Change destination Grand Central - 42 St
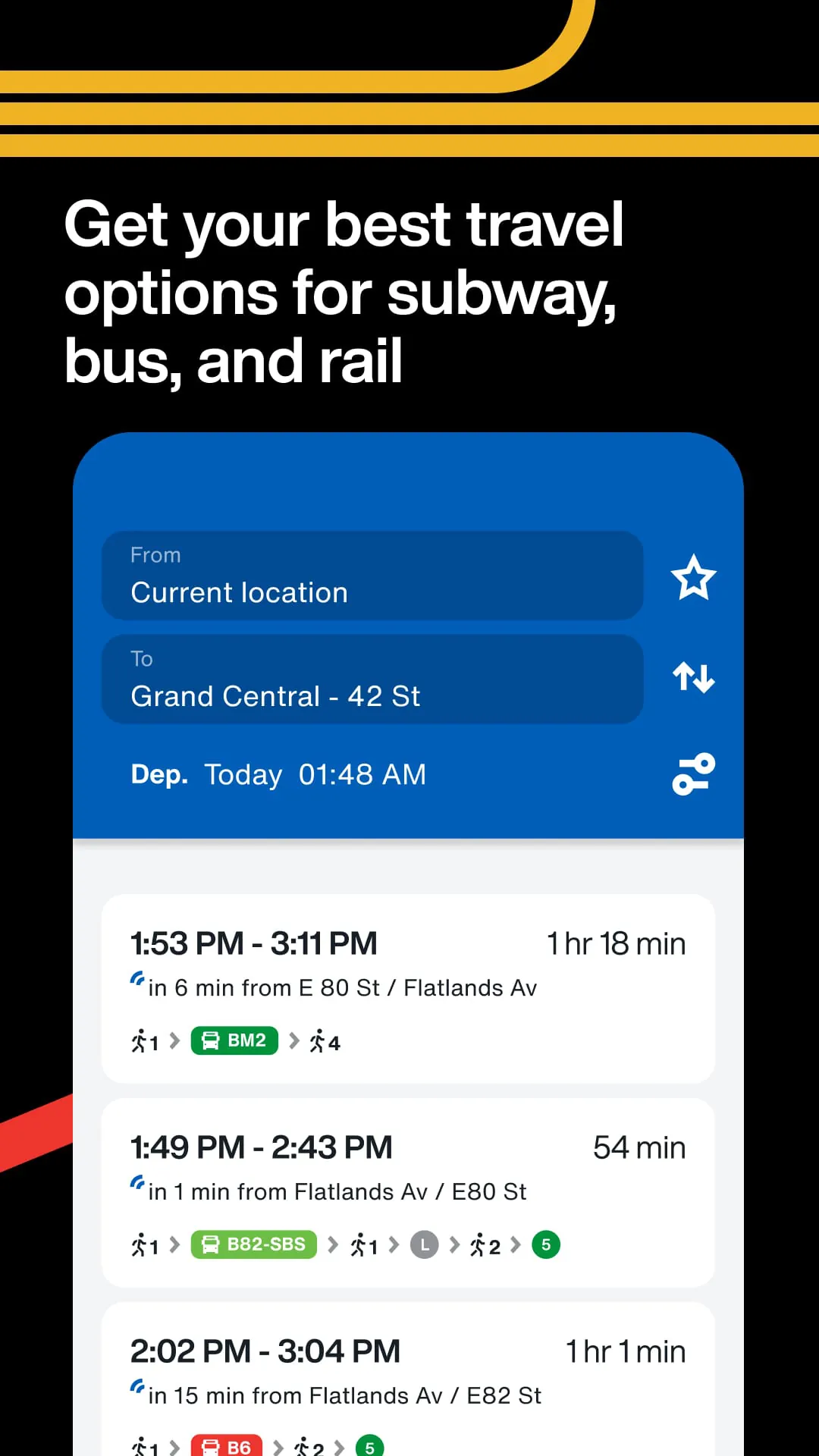Viewport: 819px width, 1456px height. click(372, 680)
